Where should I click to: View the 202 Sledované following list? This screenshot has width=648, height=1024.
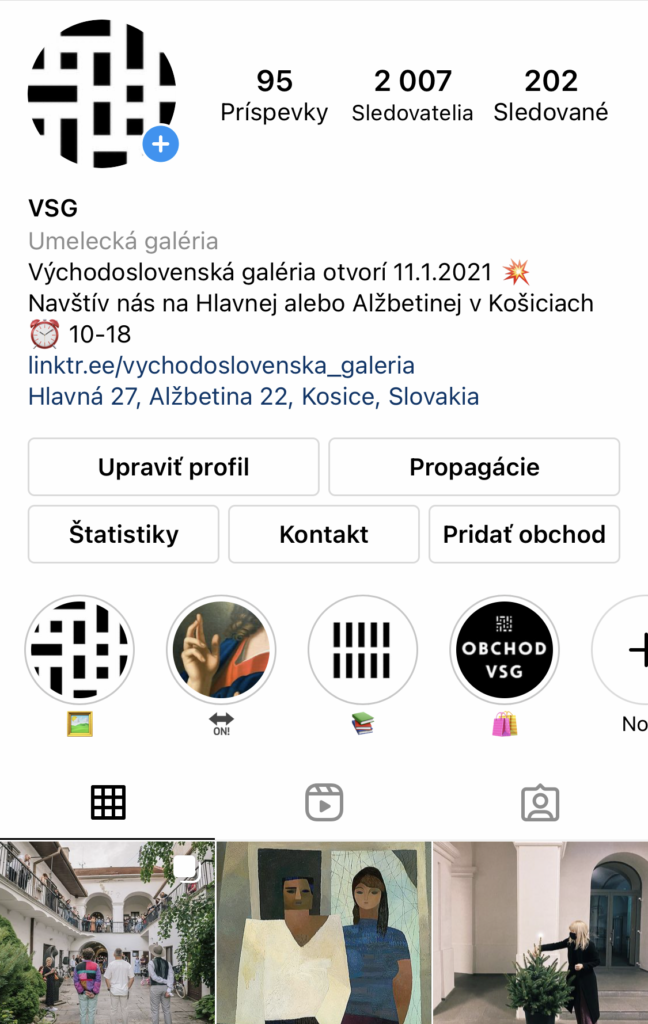550,95
